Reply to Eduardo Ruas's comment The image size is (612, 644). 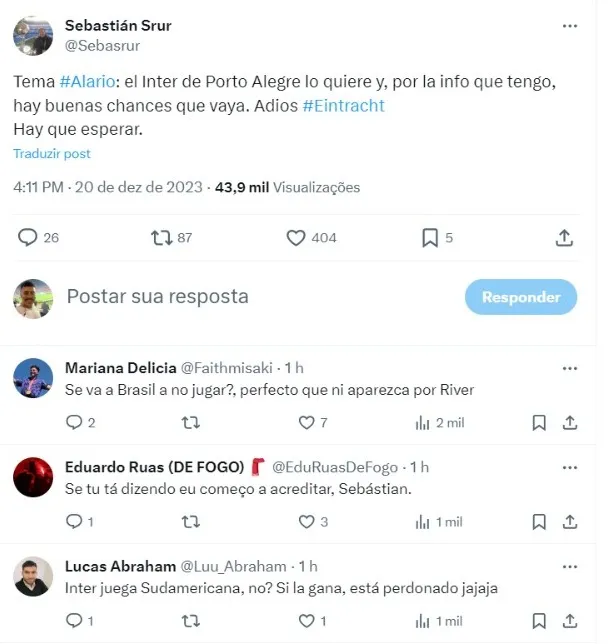73,522
